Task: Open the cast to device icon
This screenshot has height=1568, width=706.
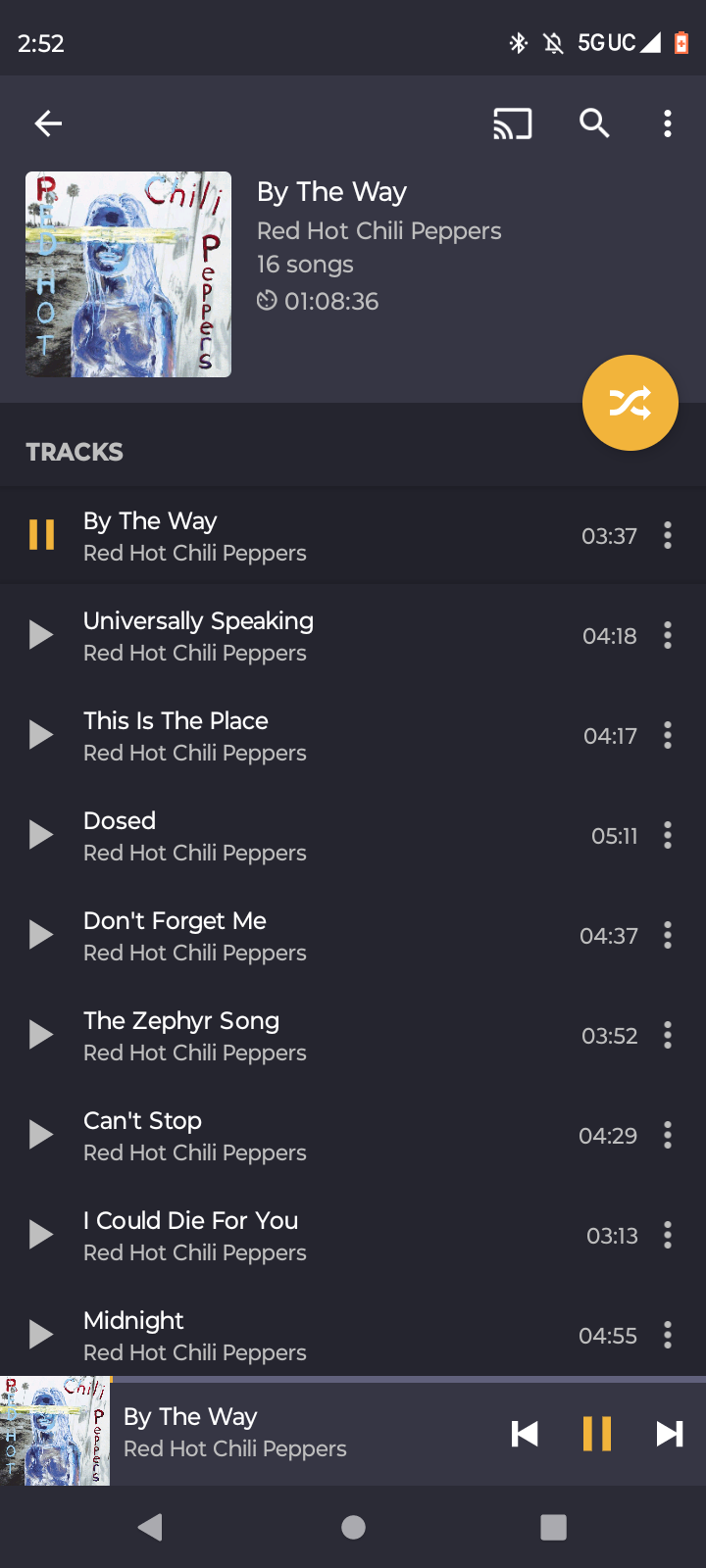Action: [512, 123]
